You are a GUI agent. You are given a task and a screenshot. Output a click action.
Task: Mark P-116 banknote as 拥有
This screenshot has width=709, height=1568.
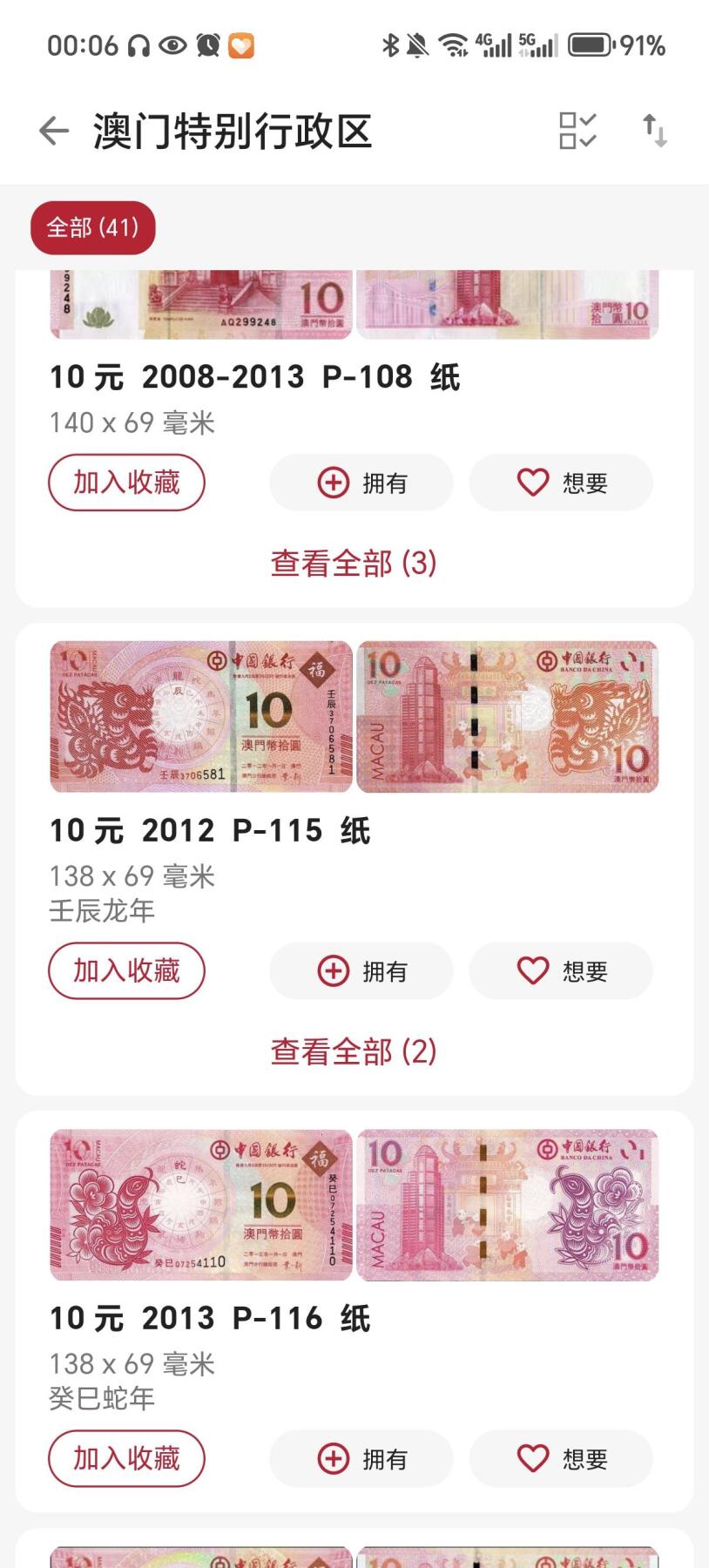pos(361,1458)
